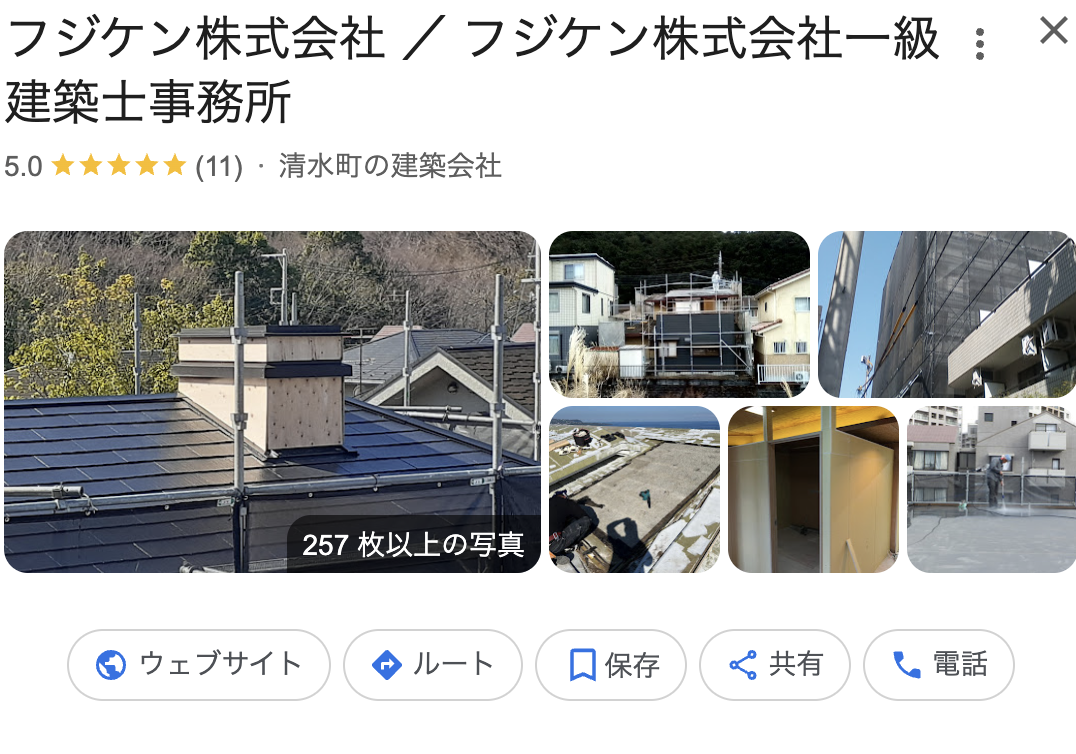Screen dimensions: 1076x754
Task: Open the (11) reviews count
Action: (x=219, y=166)
